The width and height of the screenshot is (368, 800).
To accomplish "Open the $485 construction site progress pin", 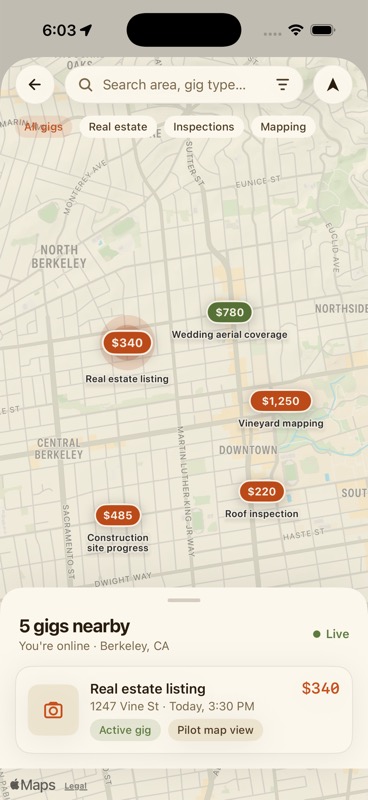I will [x=118, y=515].
